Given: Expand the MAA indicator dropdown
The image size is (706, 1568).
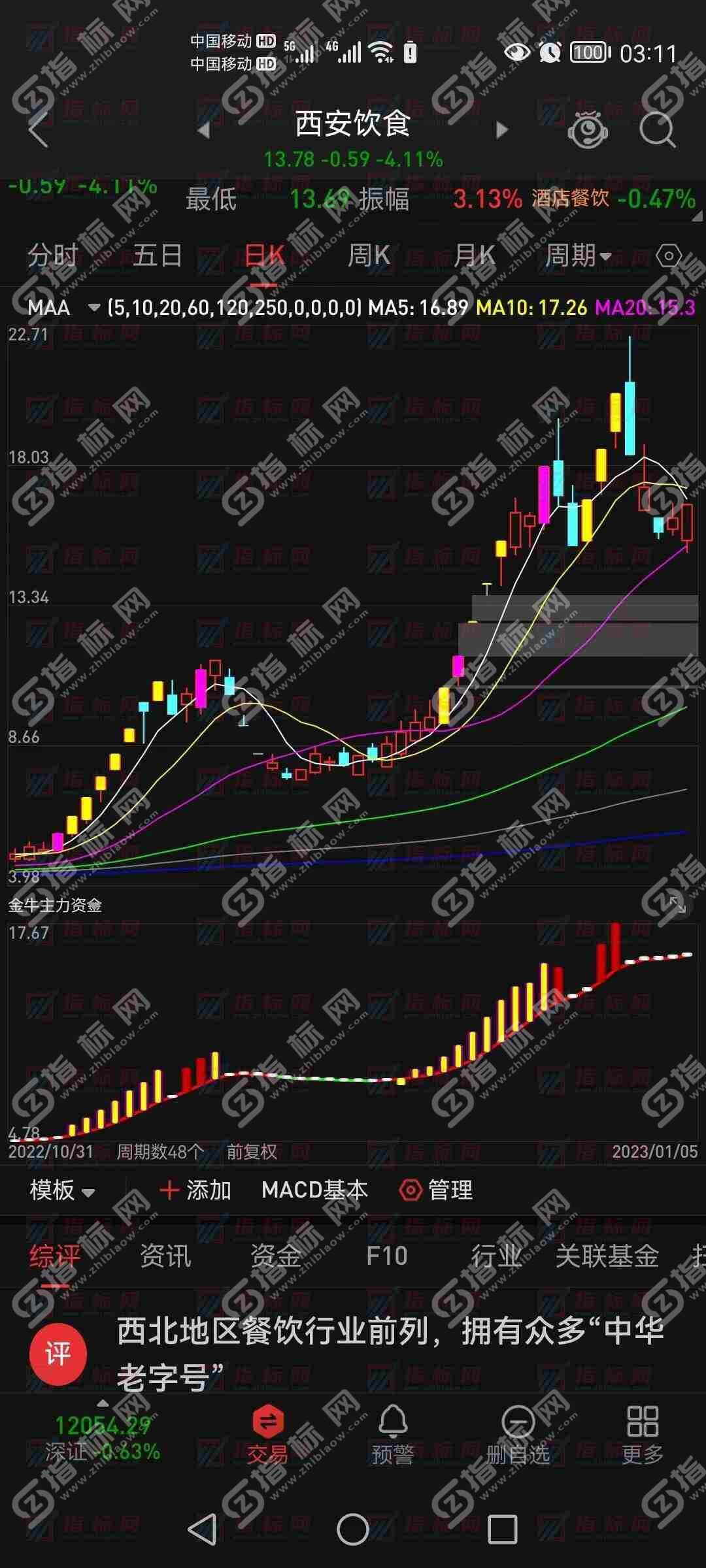Looking at the screenshot, I should [93, 308].
